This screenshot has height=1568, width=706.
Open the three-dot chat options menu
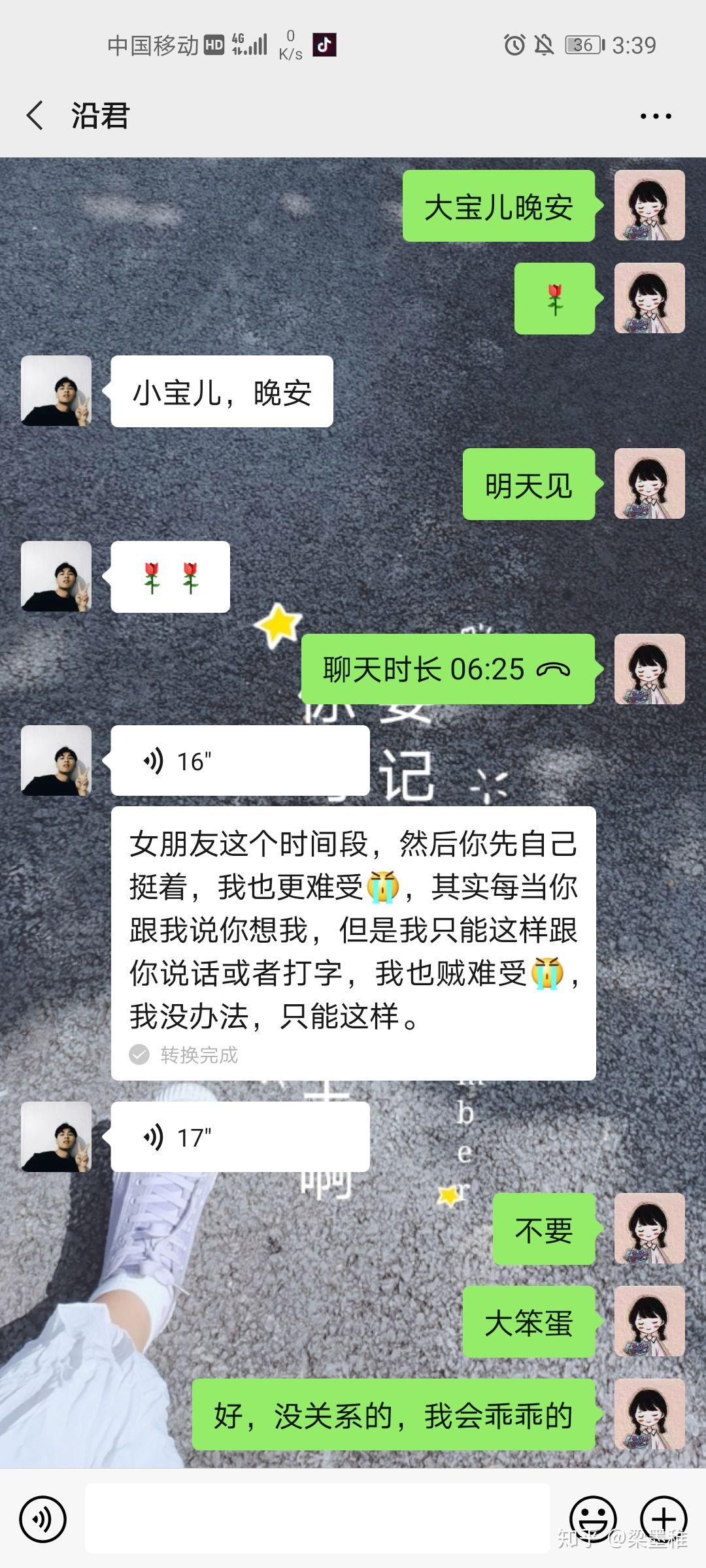[655, 116]
